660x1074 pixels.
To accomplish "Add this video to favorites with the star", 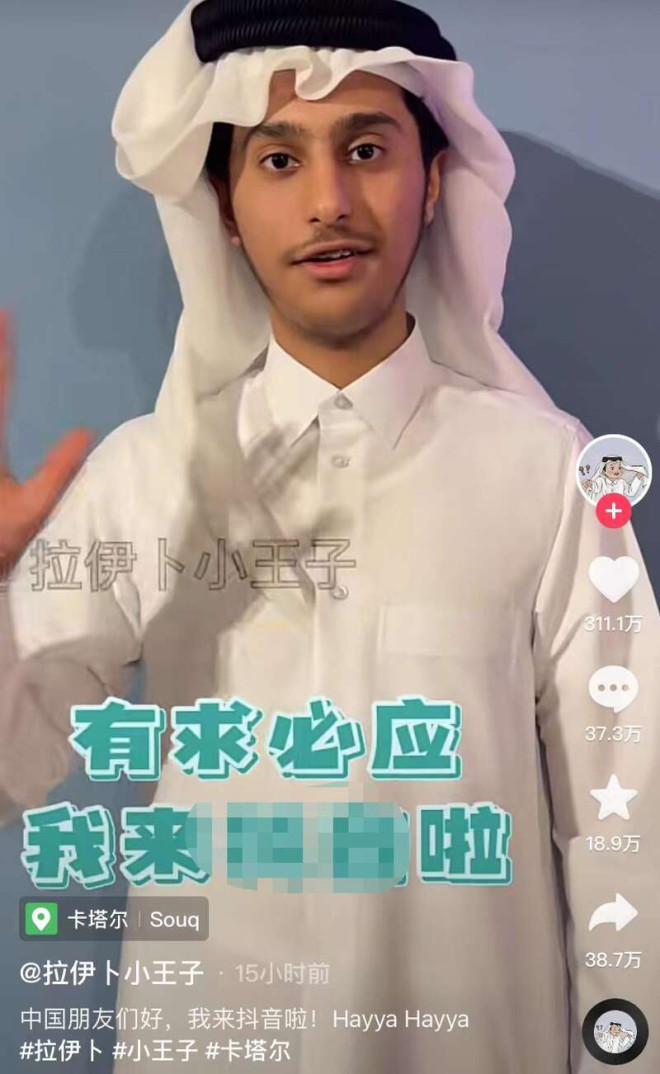I will (x=613, y=798).
